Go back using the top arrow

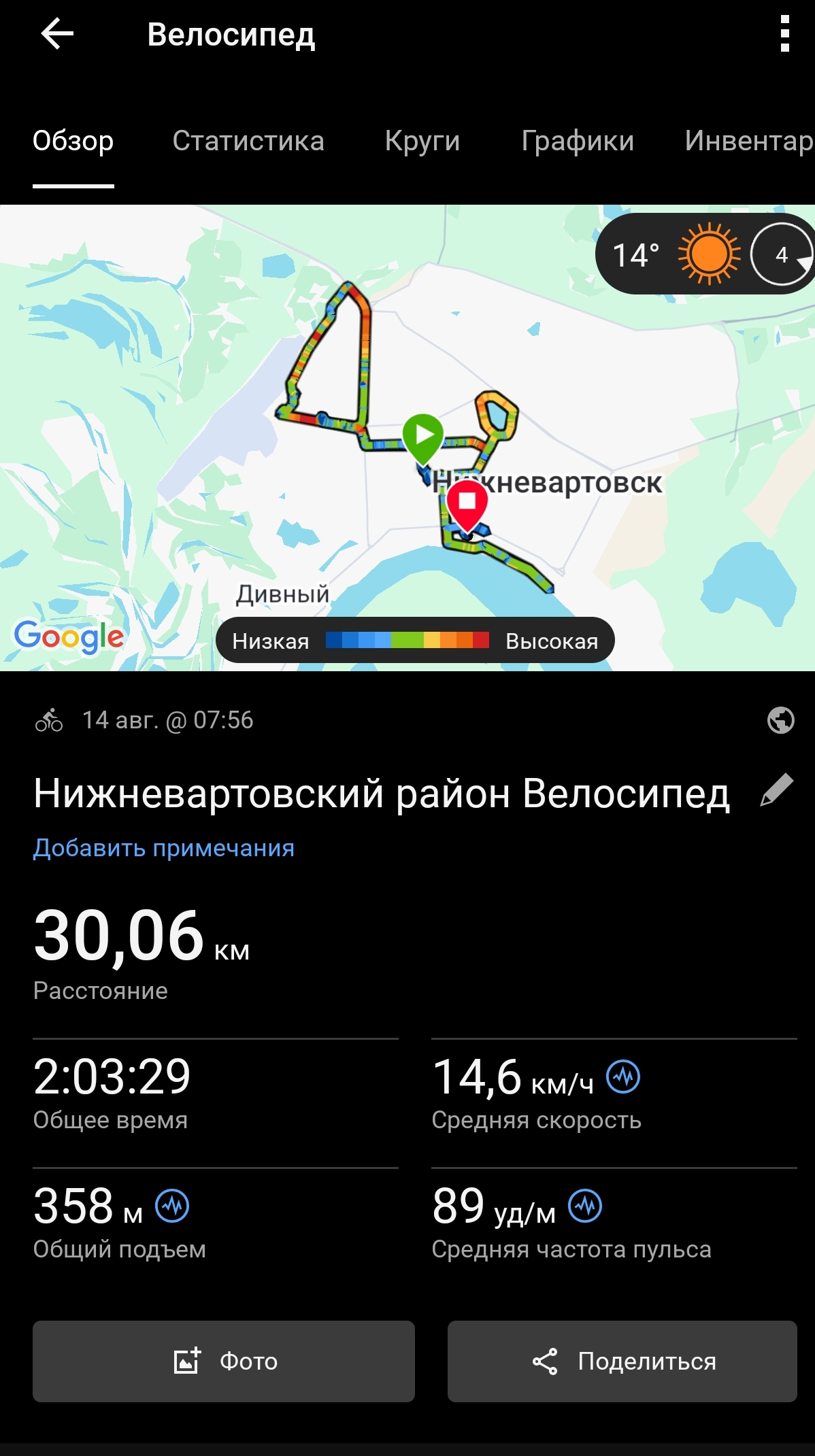[57, 34]
